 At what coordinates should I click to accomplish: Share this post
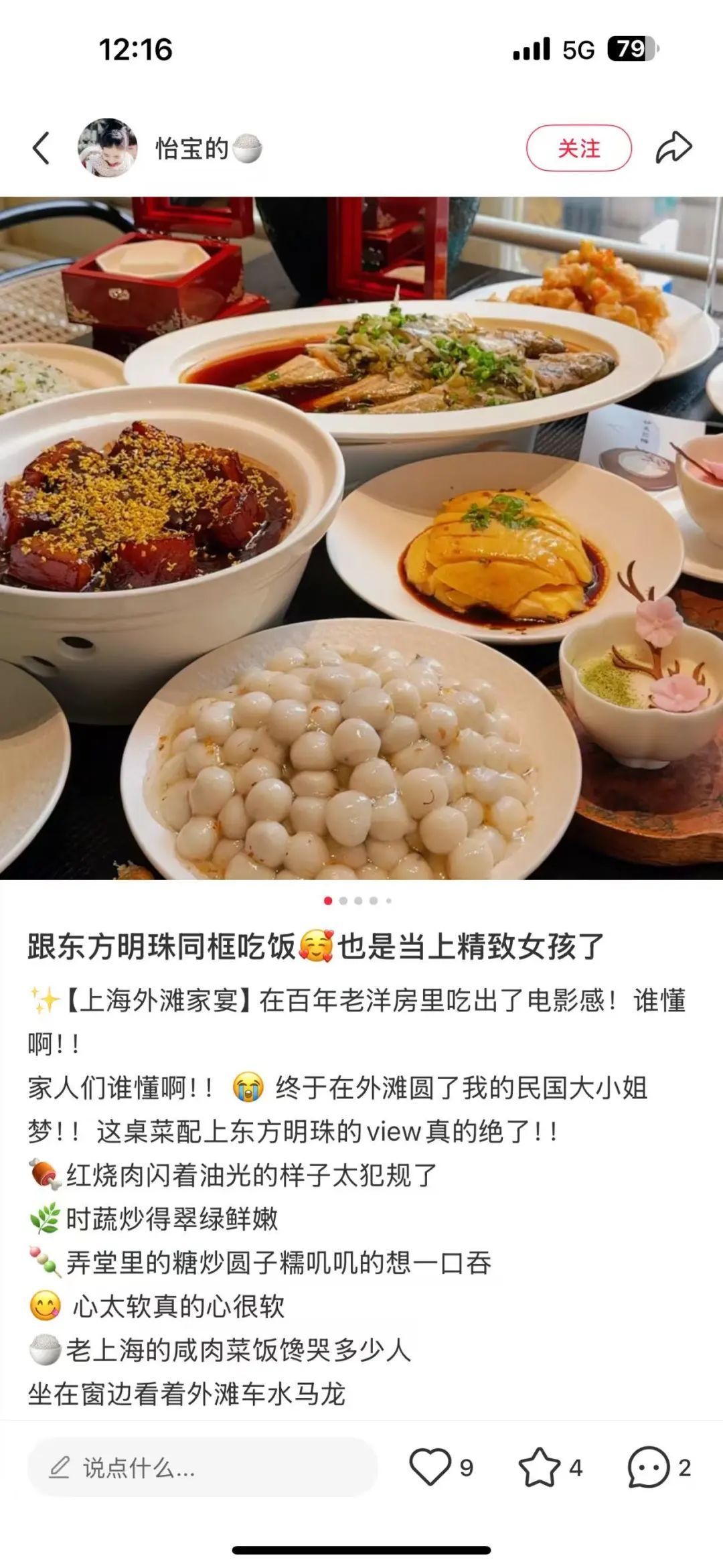coord(673,148)
